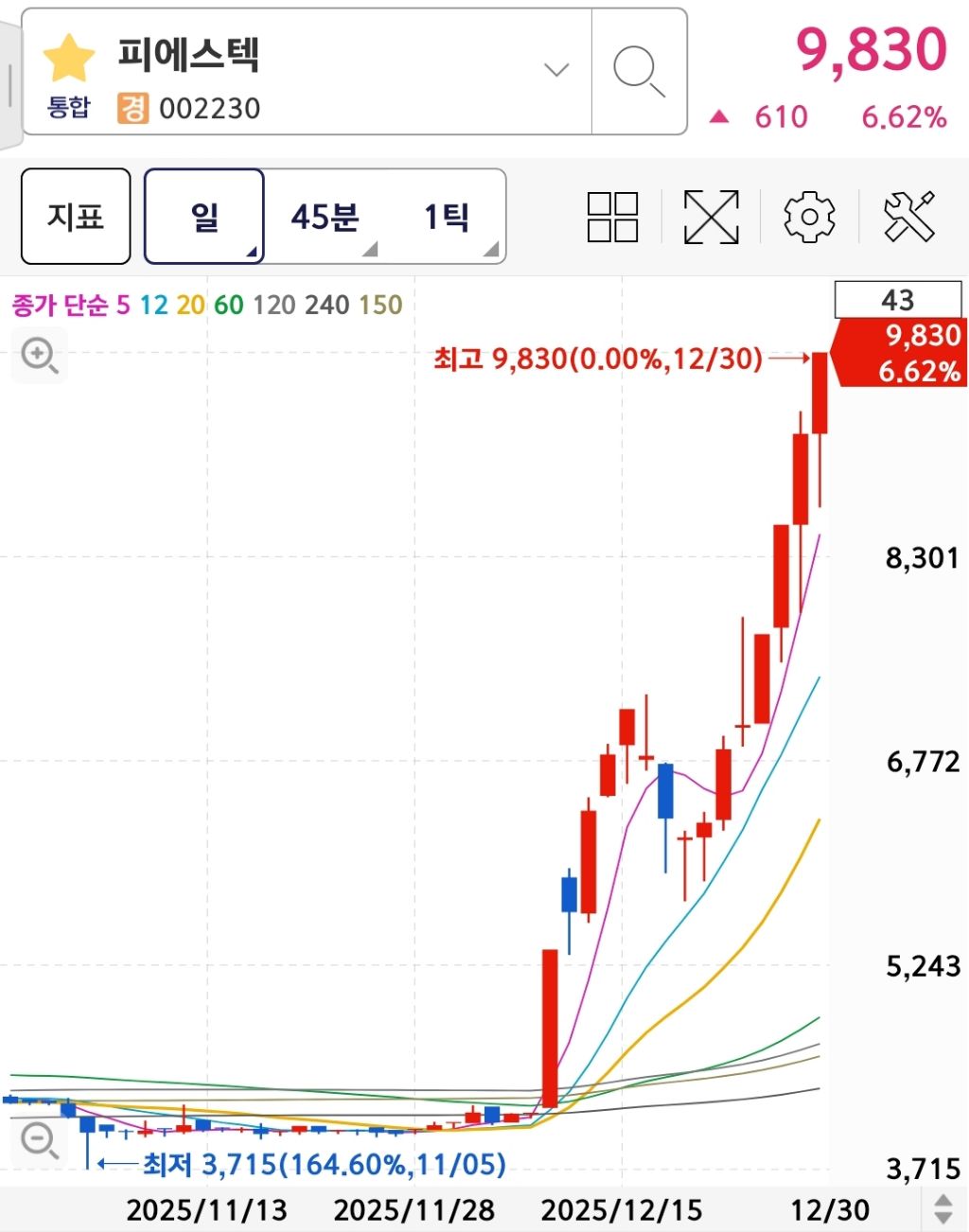Open chart settings gear

(809, 217)
